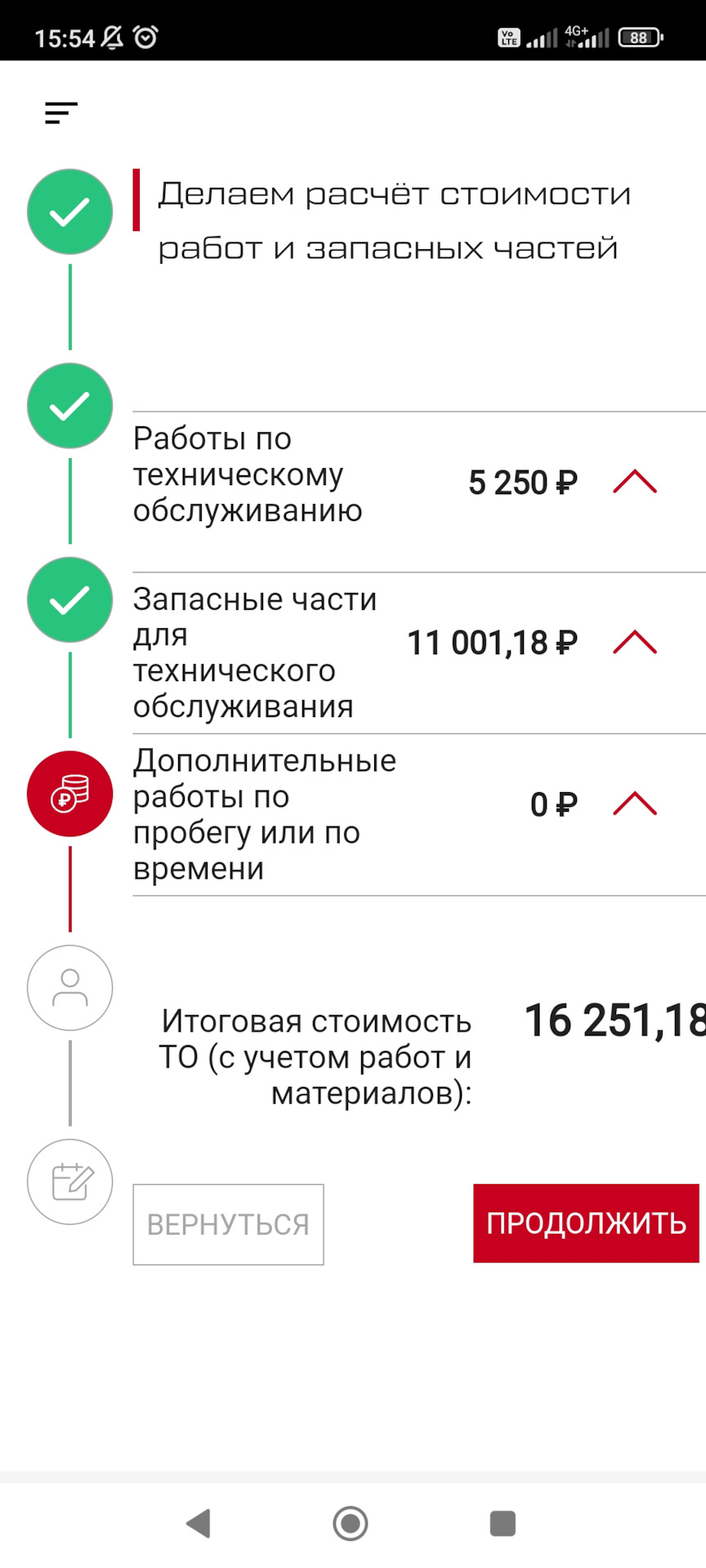Screen dimensions: 706x1568
Task: Open the hamburger menu
Action: [61, 113]
